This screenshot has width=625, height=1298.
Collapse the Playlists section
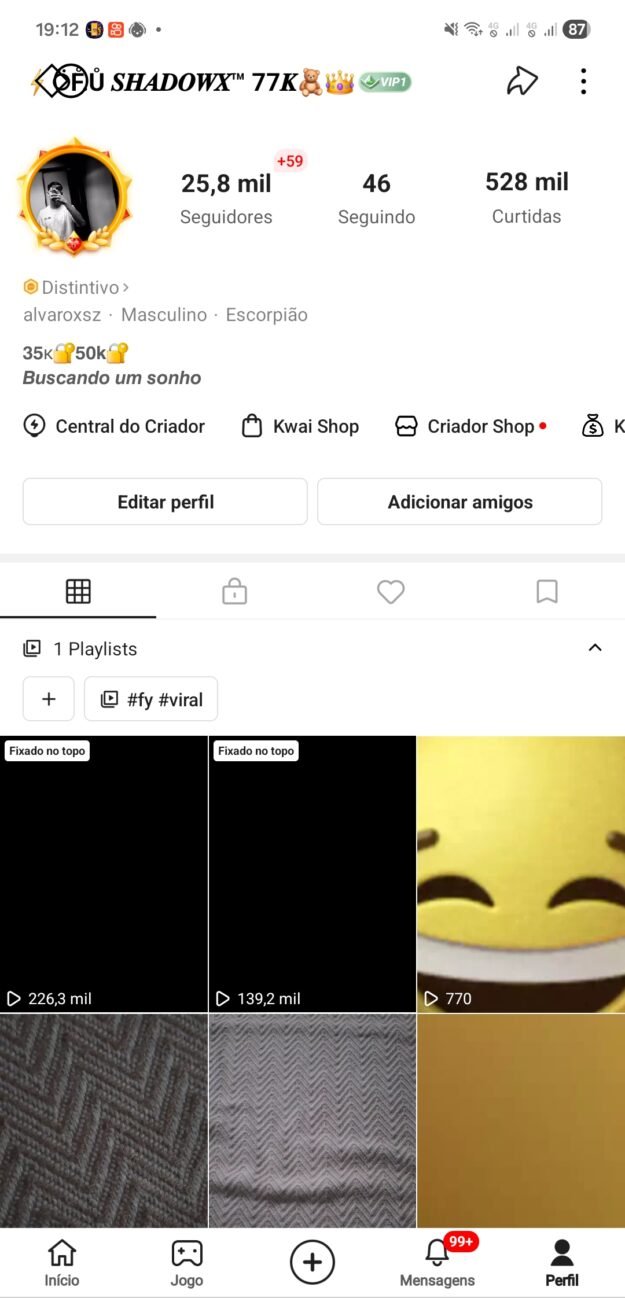(595, 648)
